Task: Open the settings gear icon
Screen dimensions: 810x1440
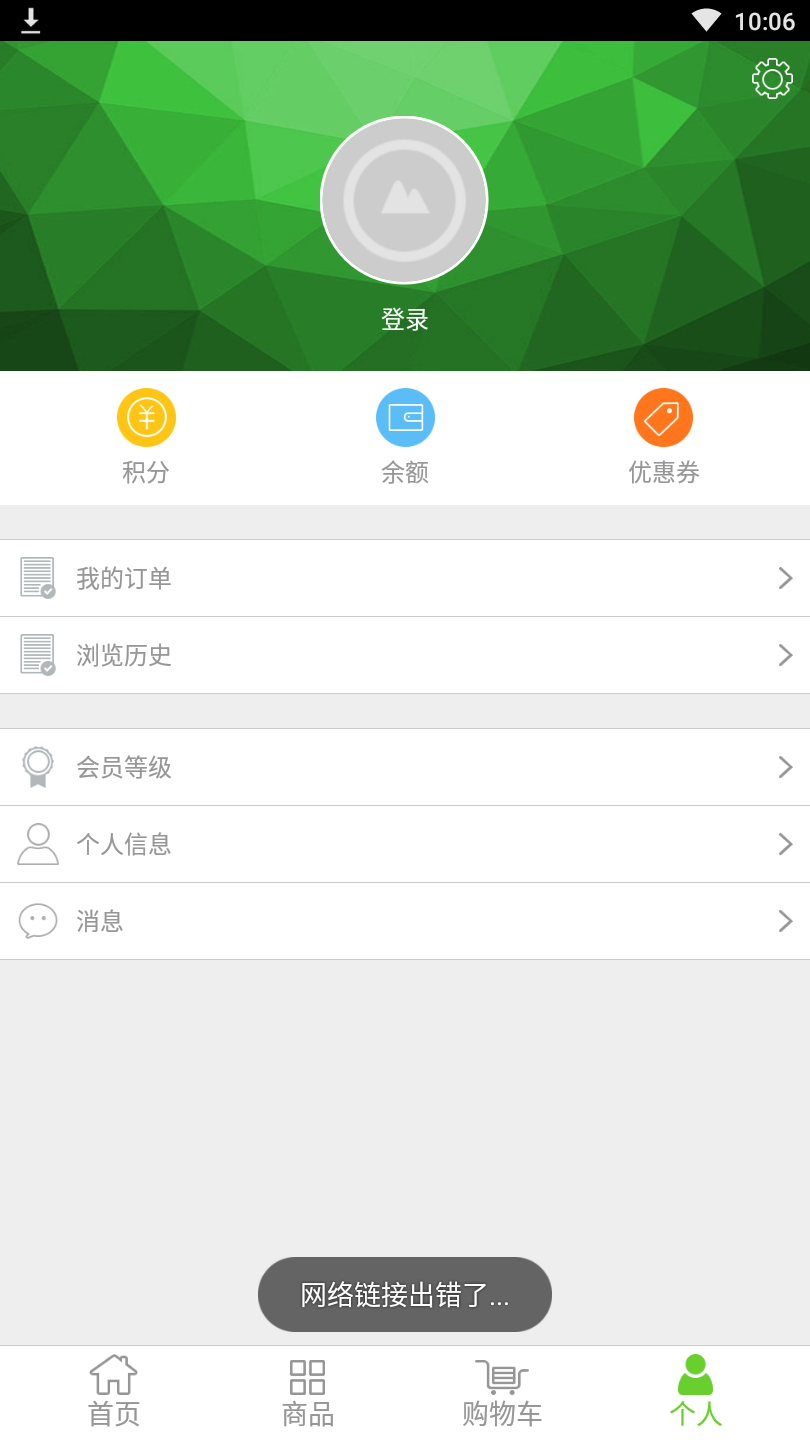Action: coord(772,78)
